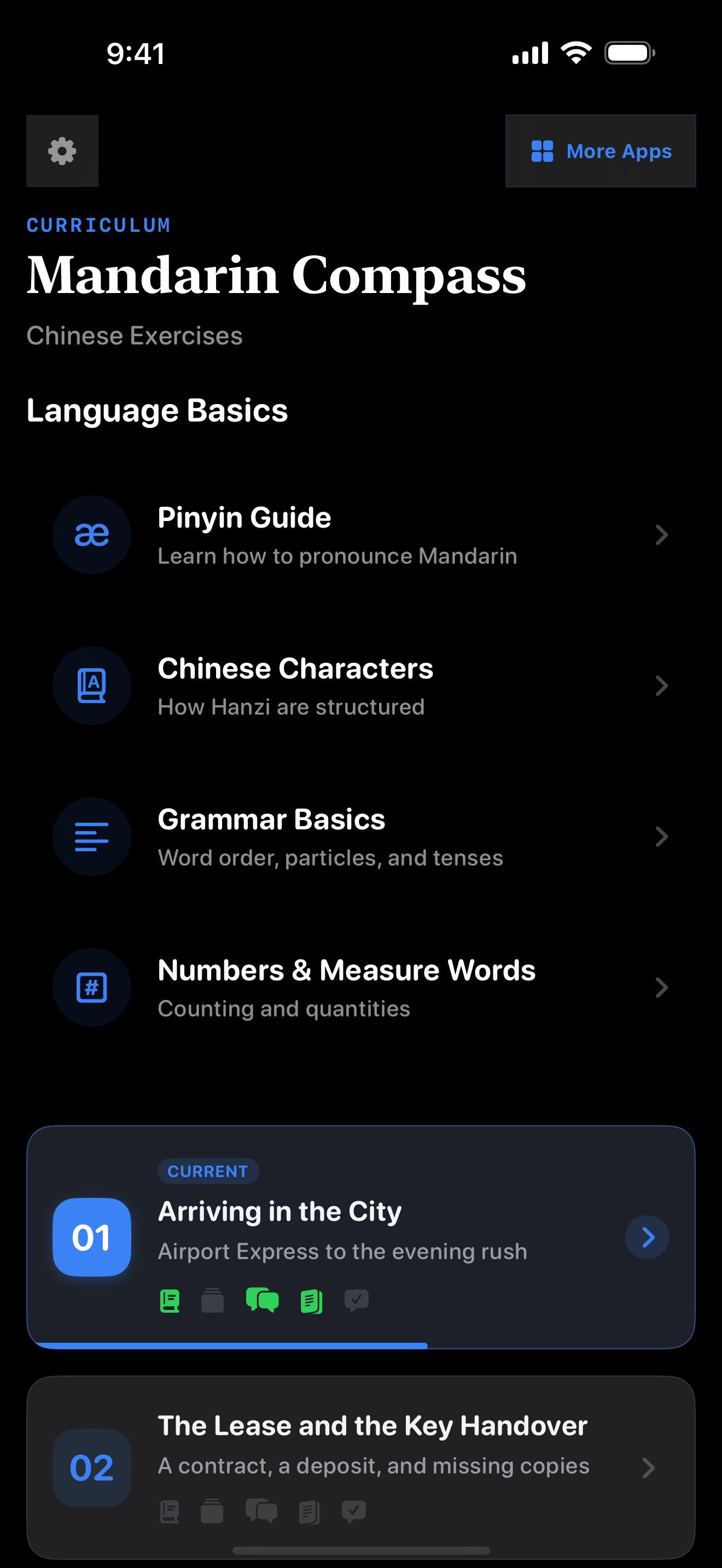Screen dimensions: 722x1568
Task: Select the Chinese Characters dictionary book icon
Action: coord(91,686)
